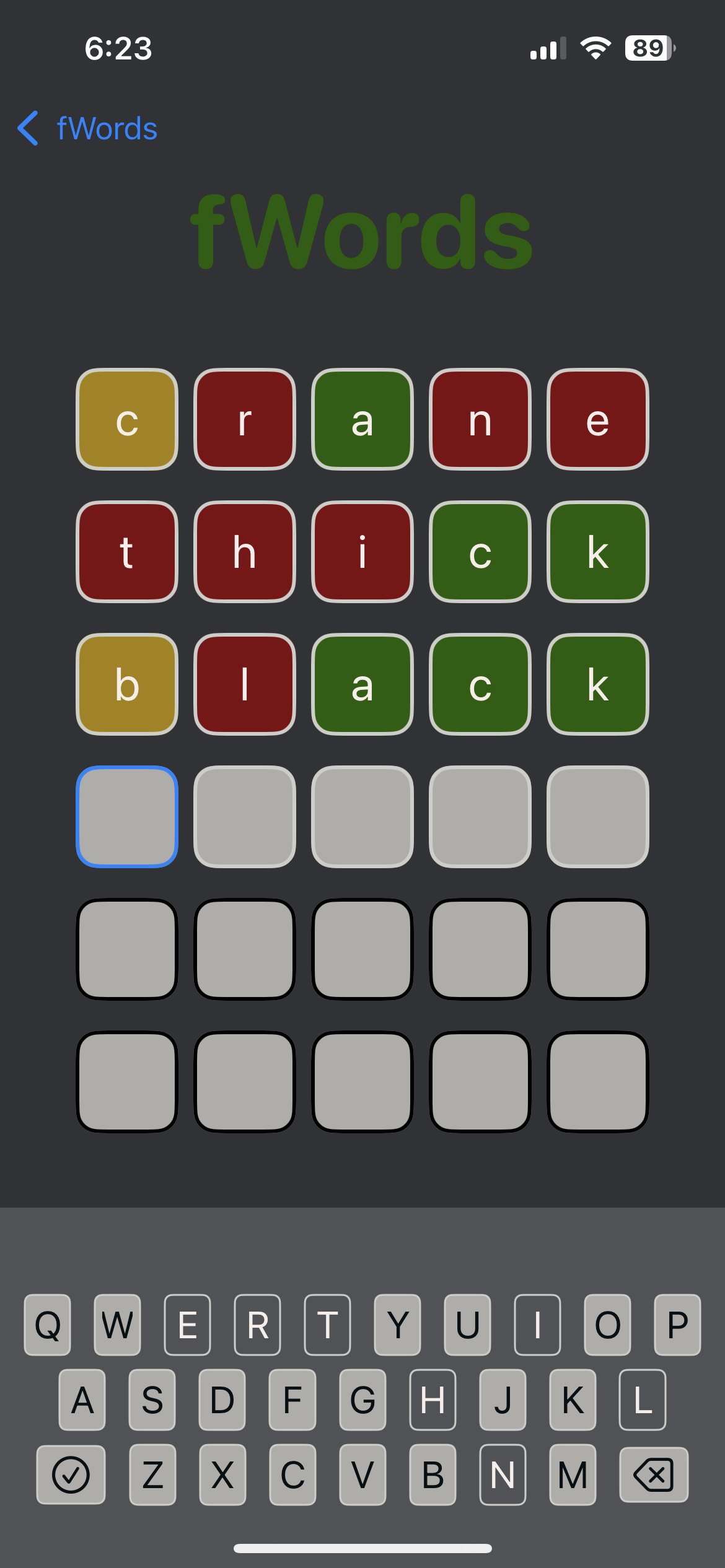Select the blue-outlined empty tile in the fourth row
The image size is (725, 1568).
tap(127, 817)
